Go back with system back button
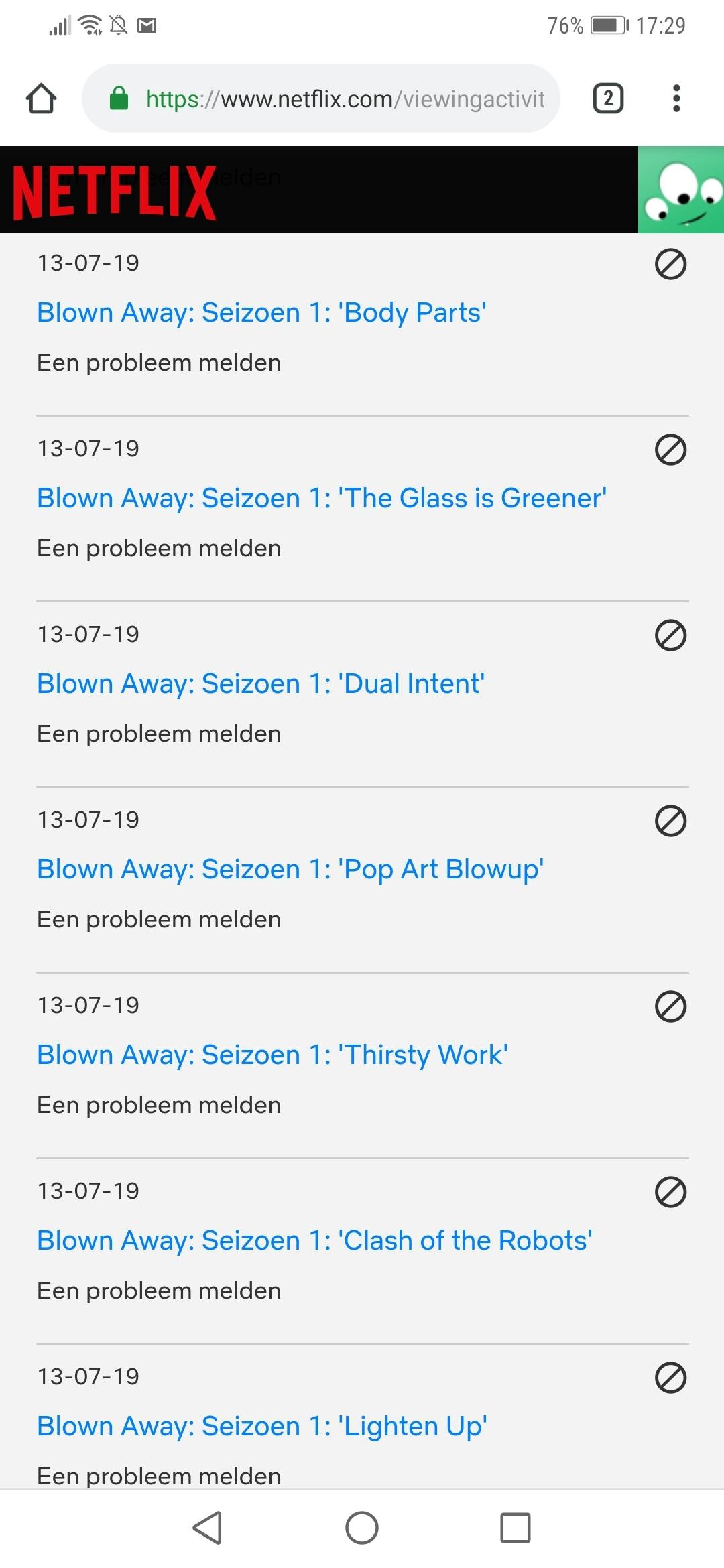Viewport: 724px width, 1568px height. [207, 1528]
